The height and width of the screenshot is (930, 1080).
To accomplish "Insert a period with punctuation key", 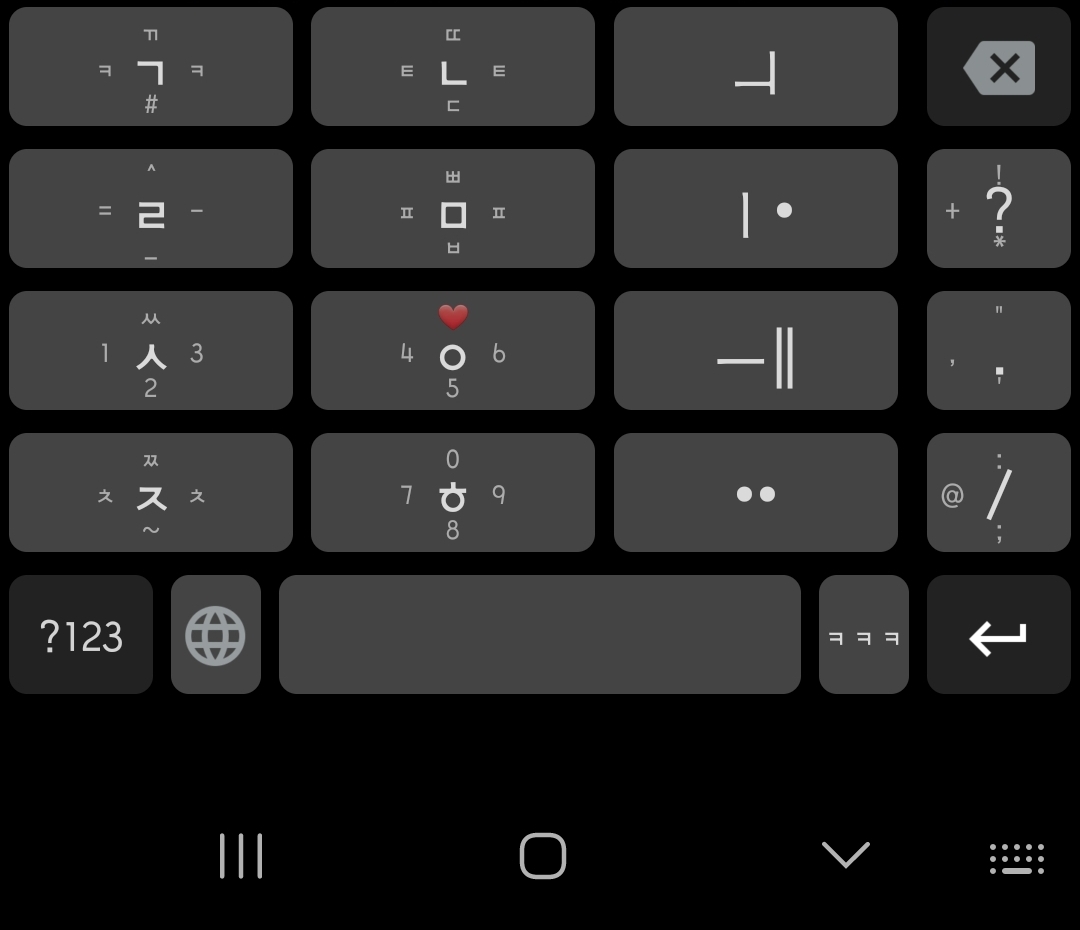I will 999,351.
